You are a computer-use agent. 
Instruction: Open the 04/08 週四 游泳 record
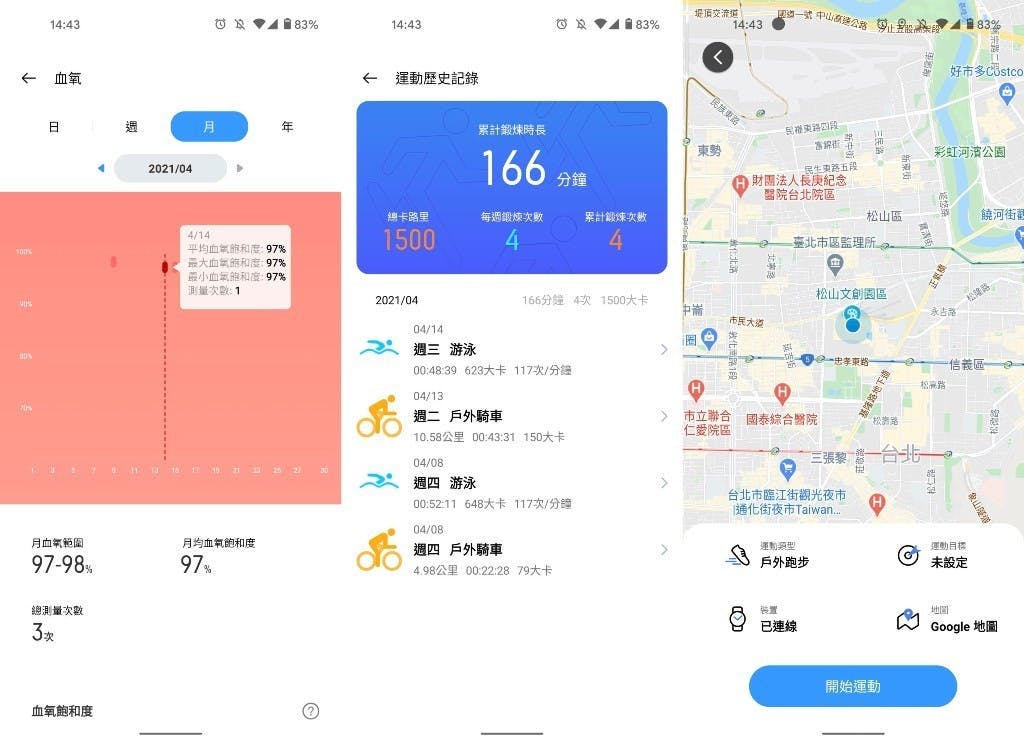coord(512,483)
